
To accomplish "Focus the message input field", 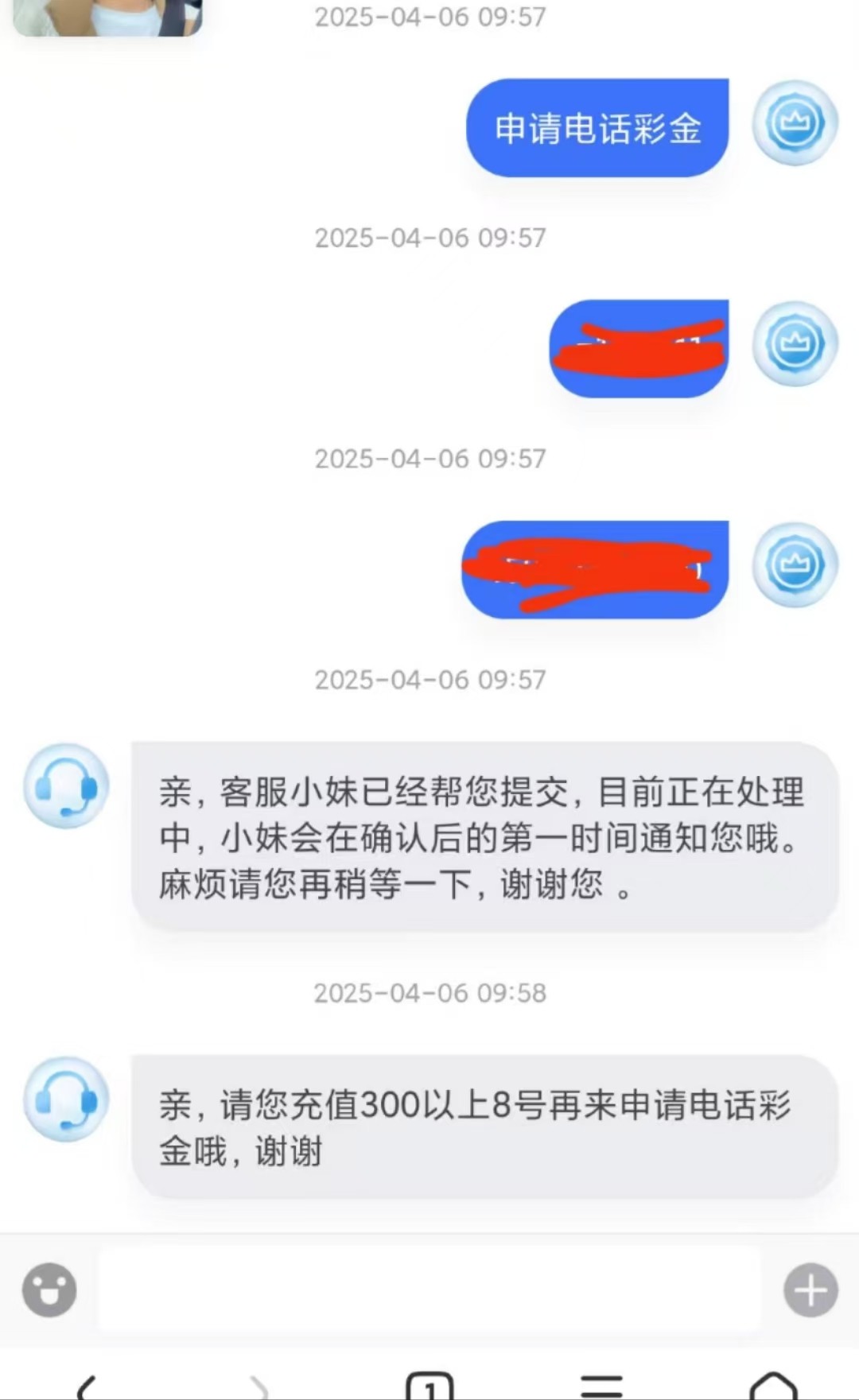I will pos(429,1289).
